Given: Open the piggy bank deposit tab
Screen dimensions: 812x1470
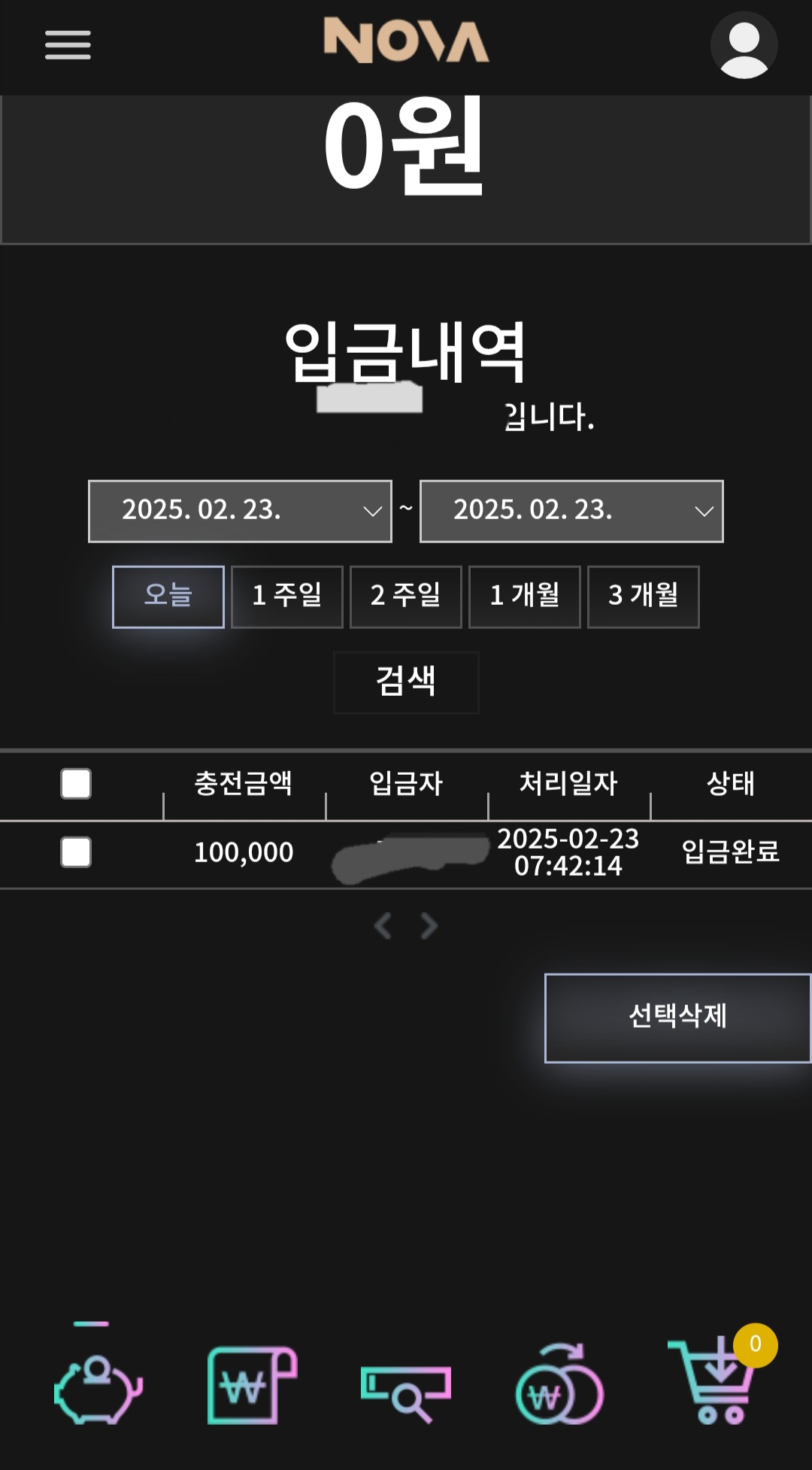Looking at the screenshot, I should click(98, 1389).
